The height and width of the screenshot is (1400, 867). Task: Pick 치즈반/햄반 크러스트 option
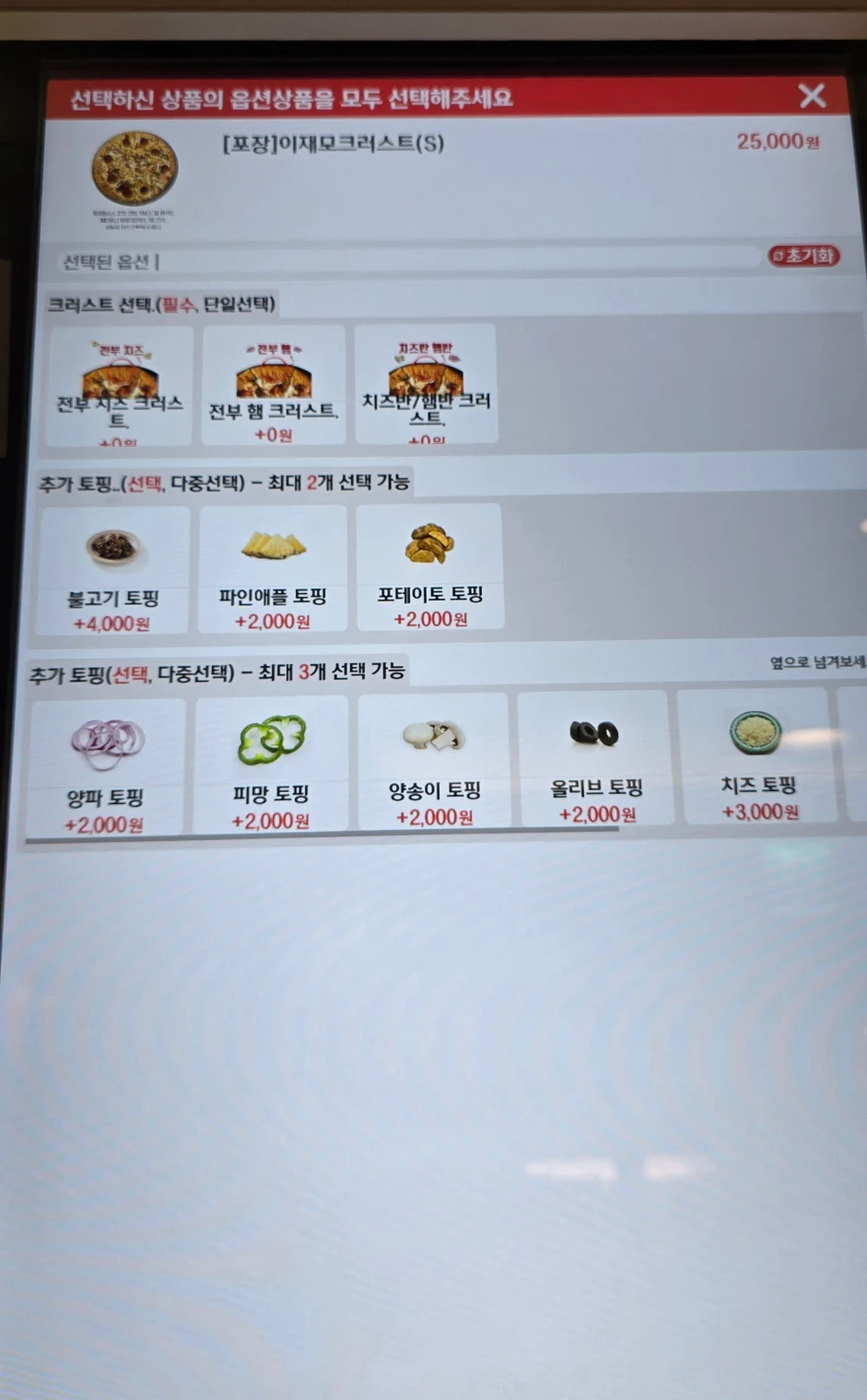point(426,385)
